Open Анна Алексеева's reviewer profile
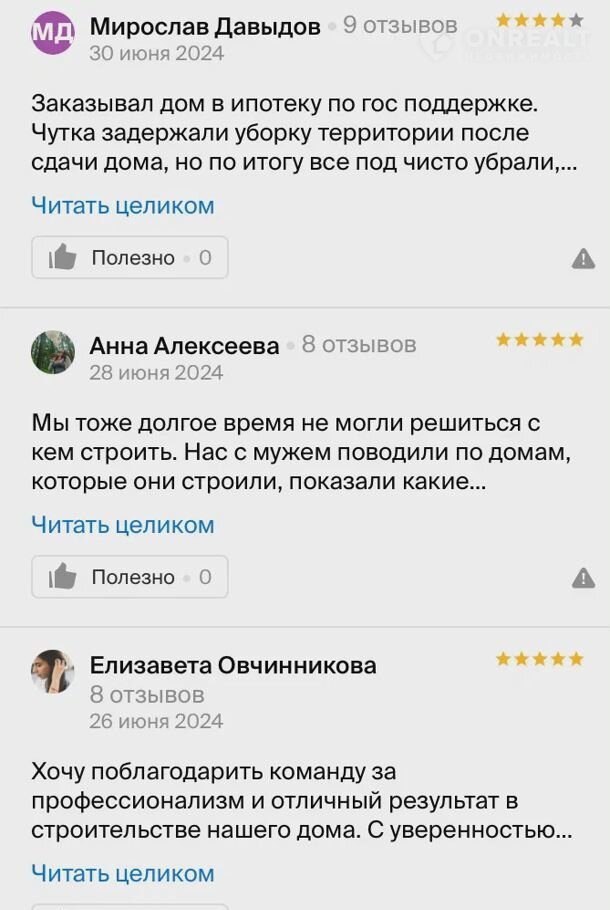This screenshot has width=610, height=910. (x=184, y=346)
